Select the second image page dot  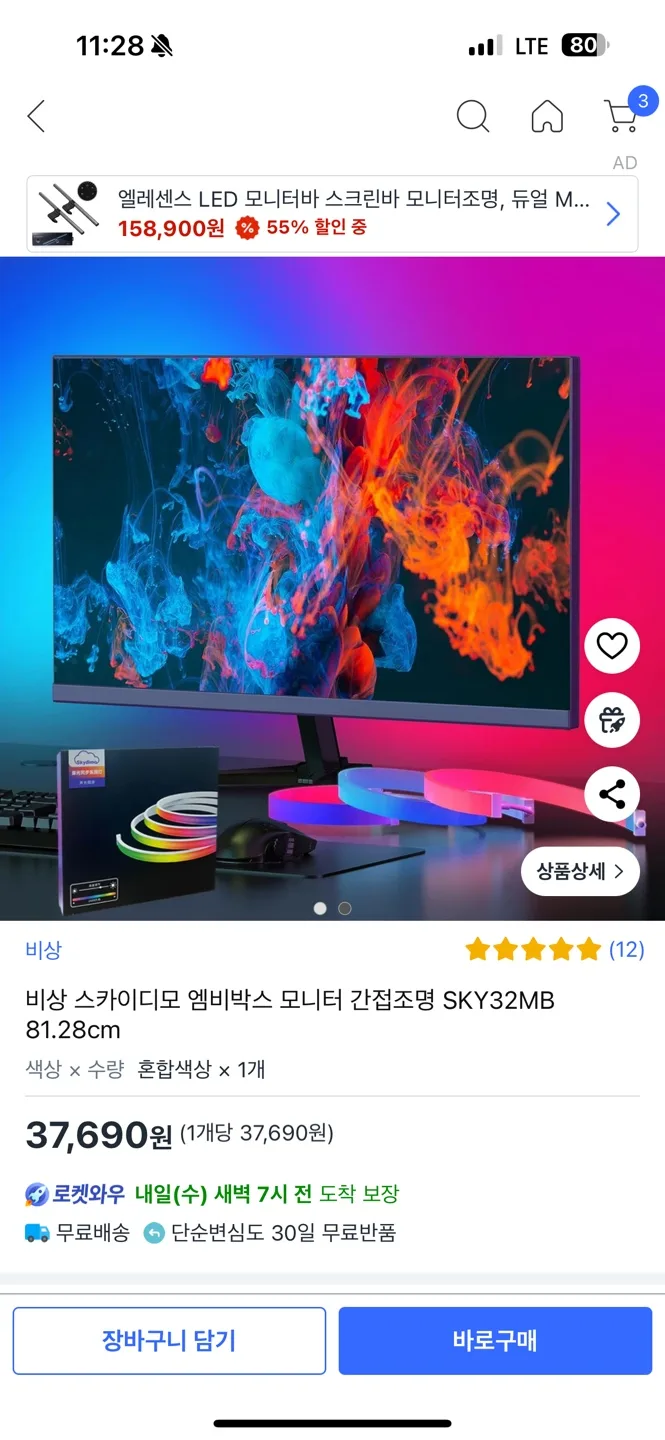[345, 908]
